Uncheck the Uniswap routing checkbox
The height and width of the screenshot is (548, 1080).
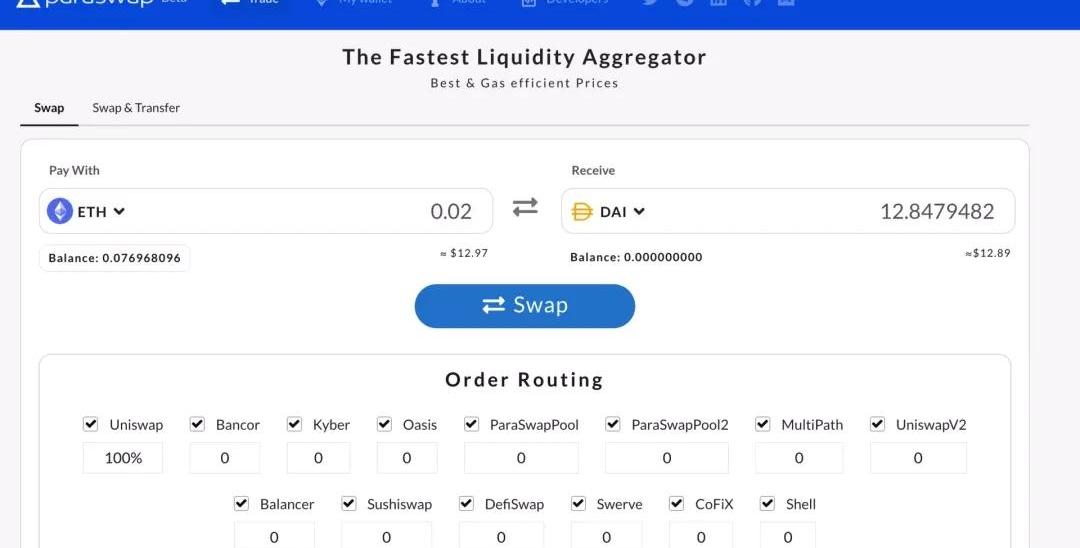[91, 424]
